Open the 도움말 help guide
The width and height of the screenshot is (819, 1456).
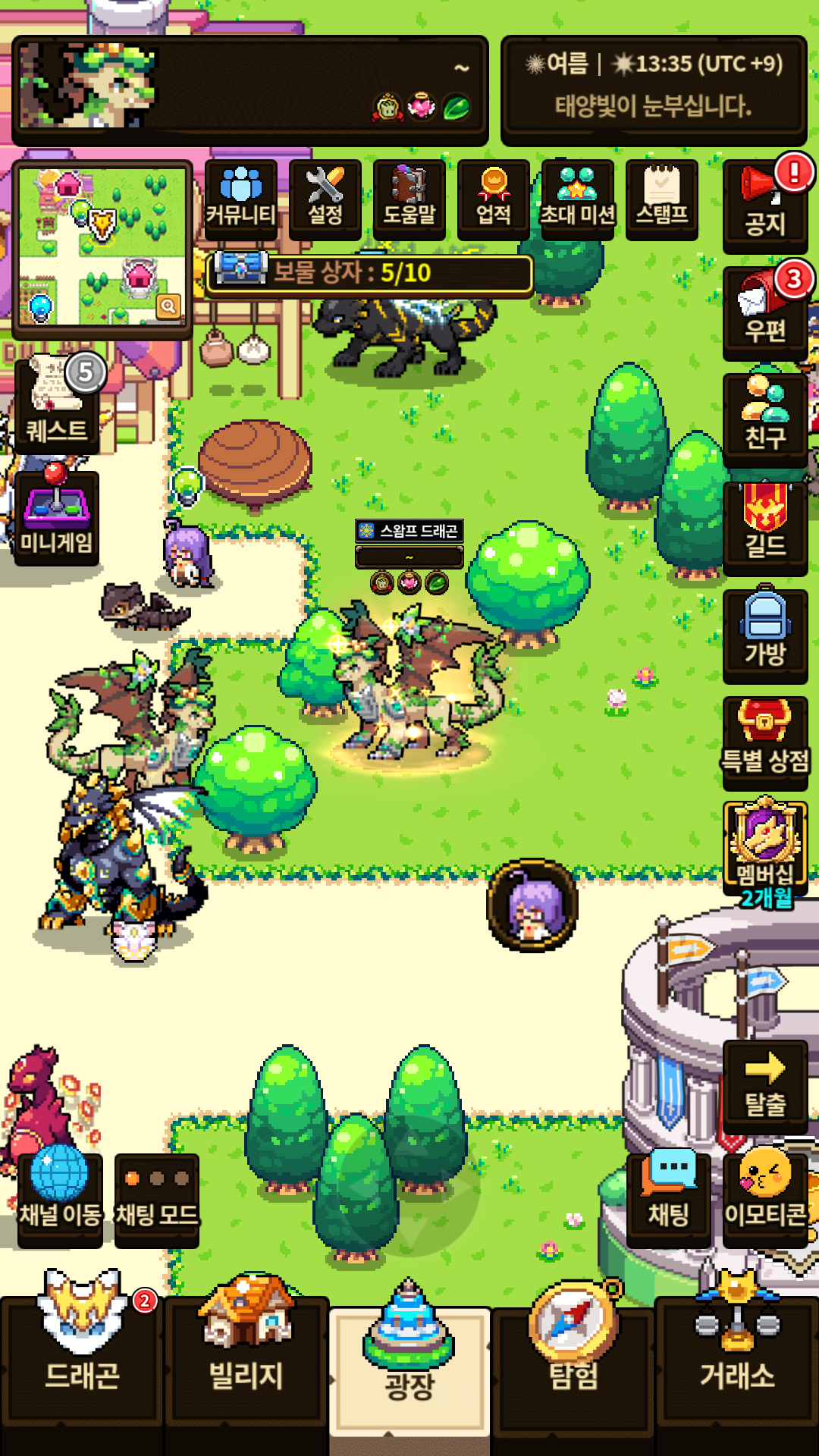(409, 199)
